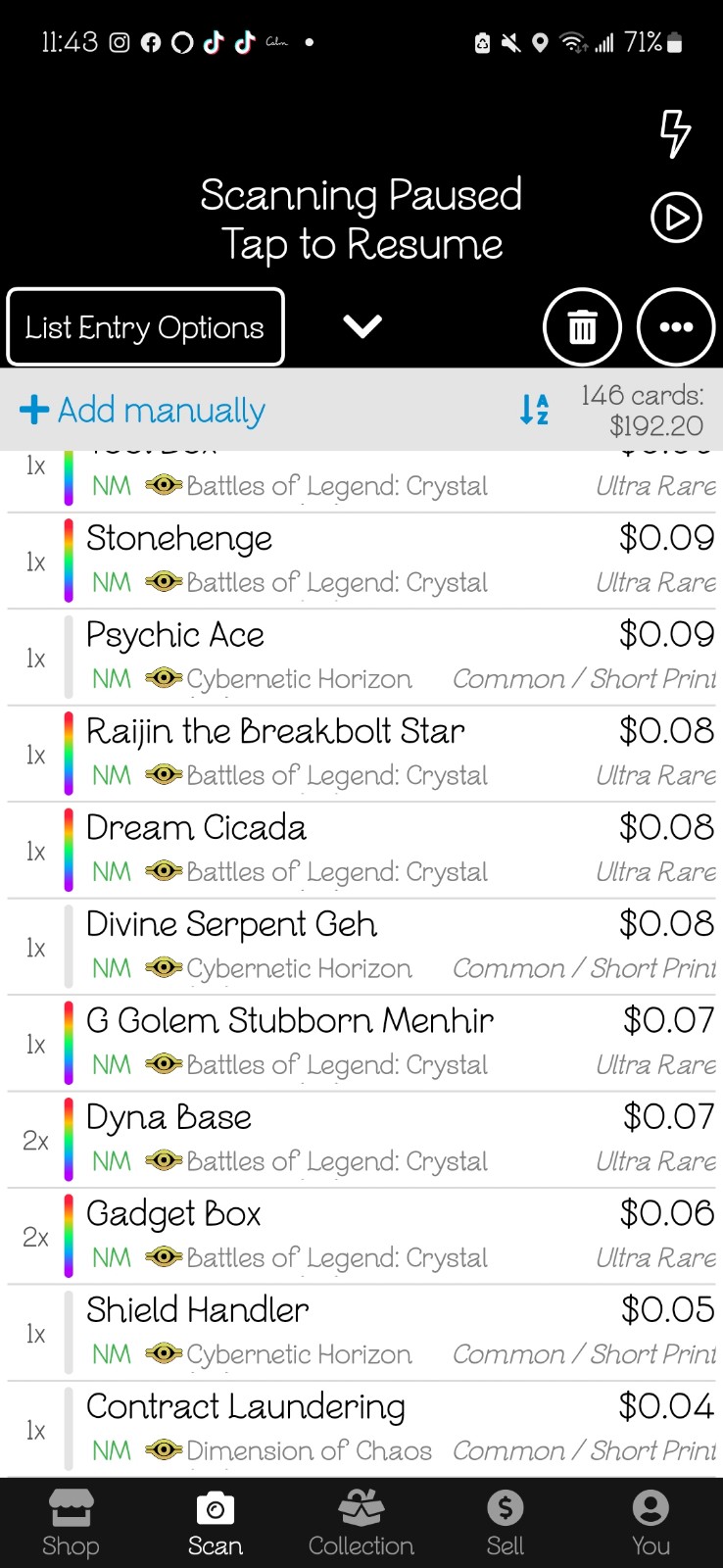Switch to the Shop tab
This screenshot has width=723, height=1568.
click(x=71, y=1524)
